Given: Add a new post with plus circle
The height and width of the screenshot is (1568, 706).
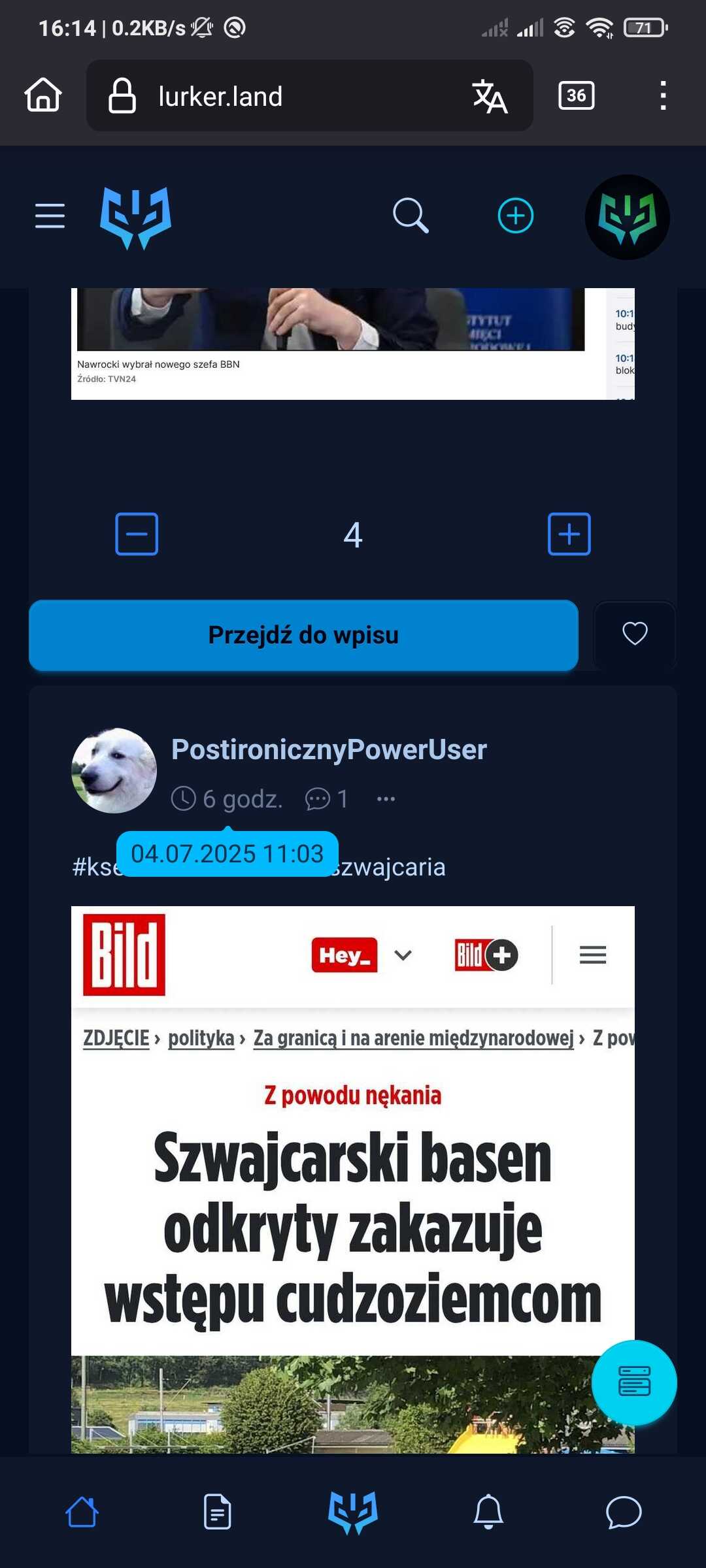Looking at the screenshot, I should point(516,216).
